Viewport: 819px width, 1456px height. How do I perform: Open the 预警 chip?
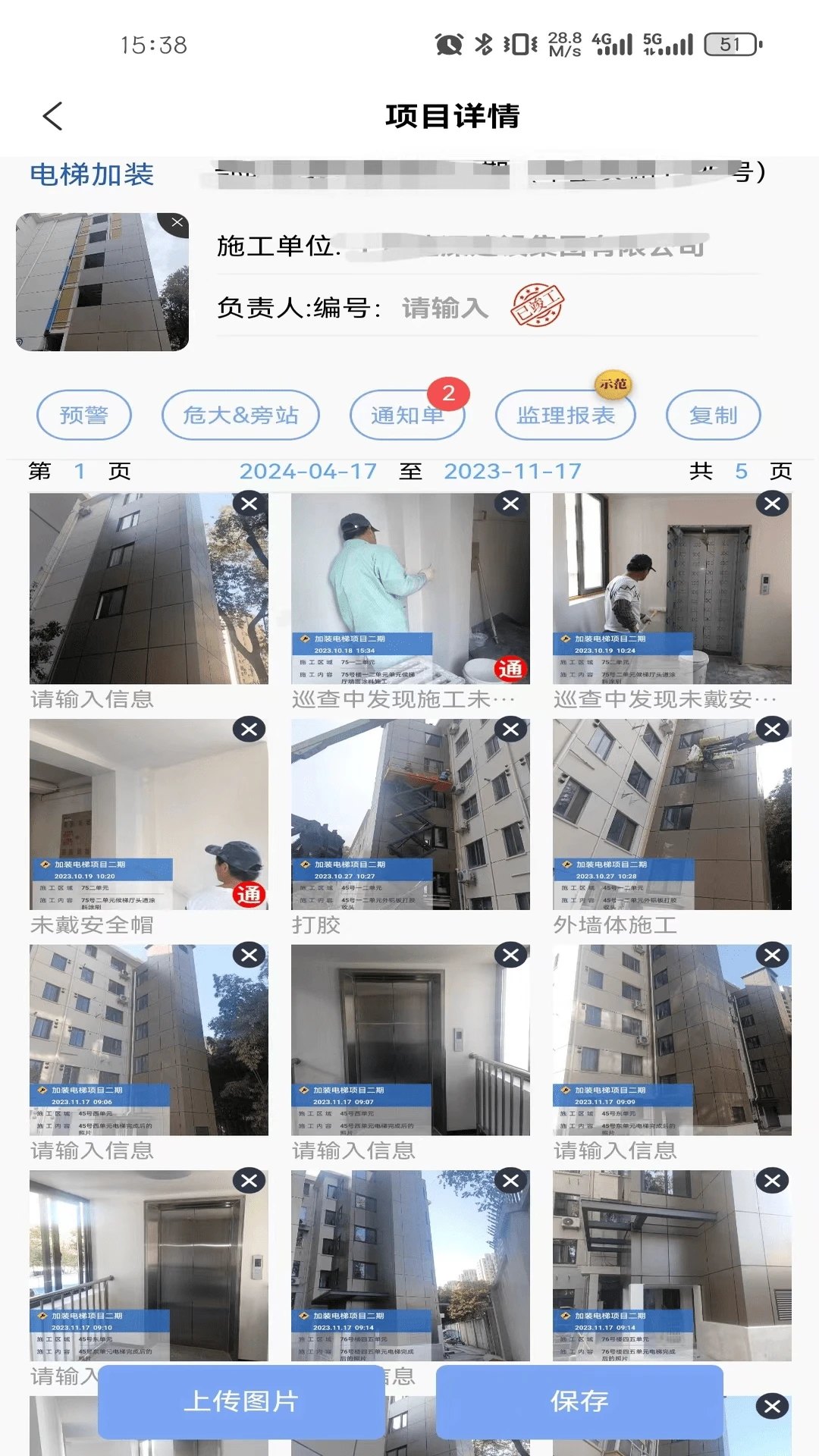(84, 415)
